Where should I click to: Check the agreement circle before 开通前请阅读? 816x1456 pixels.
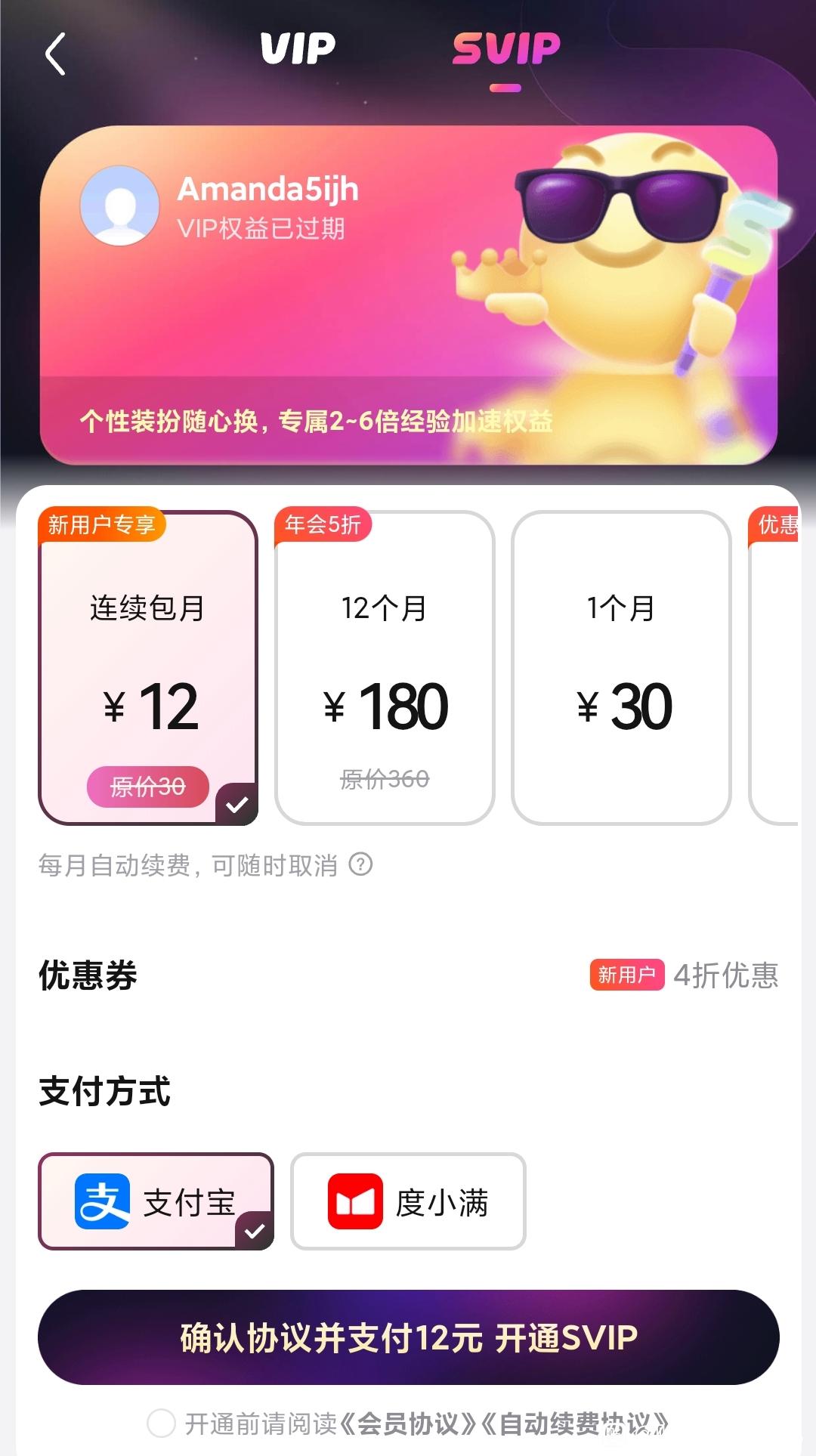[161, 1424]
